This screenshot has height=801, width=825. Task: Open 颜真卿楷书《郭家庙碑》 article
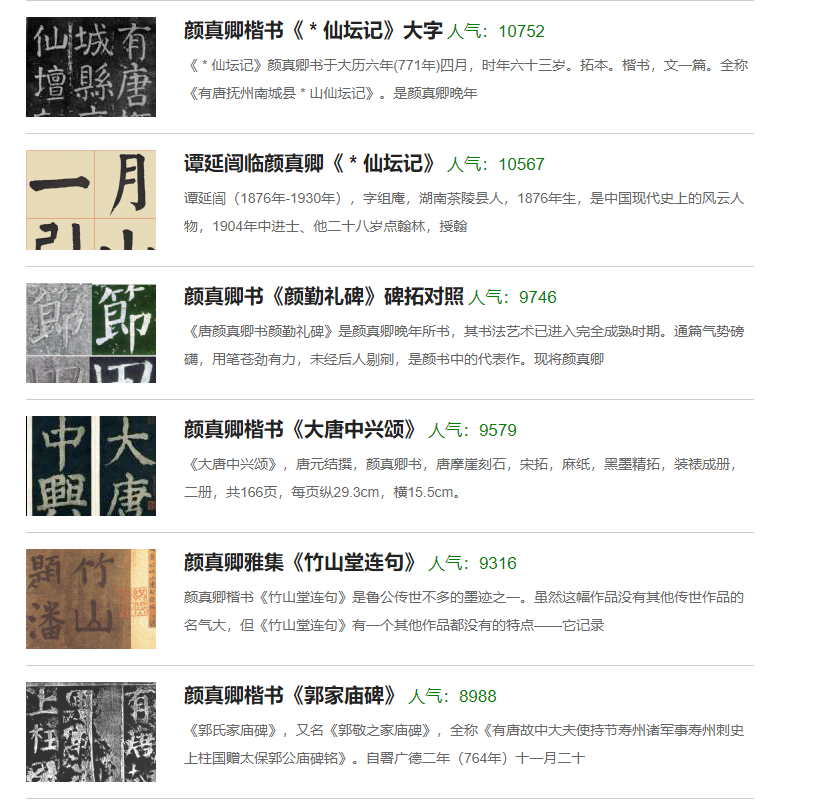tap(292, 696)
